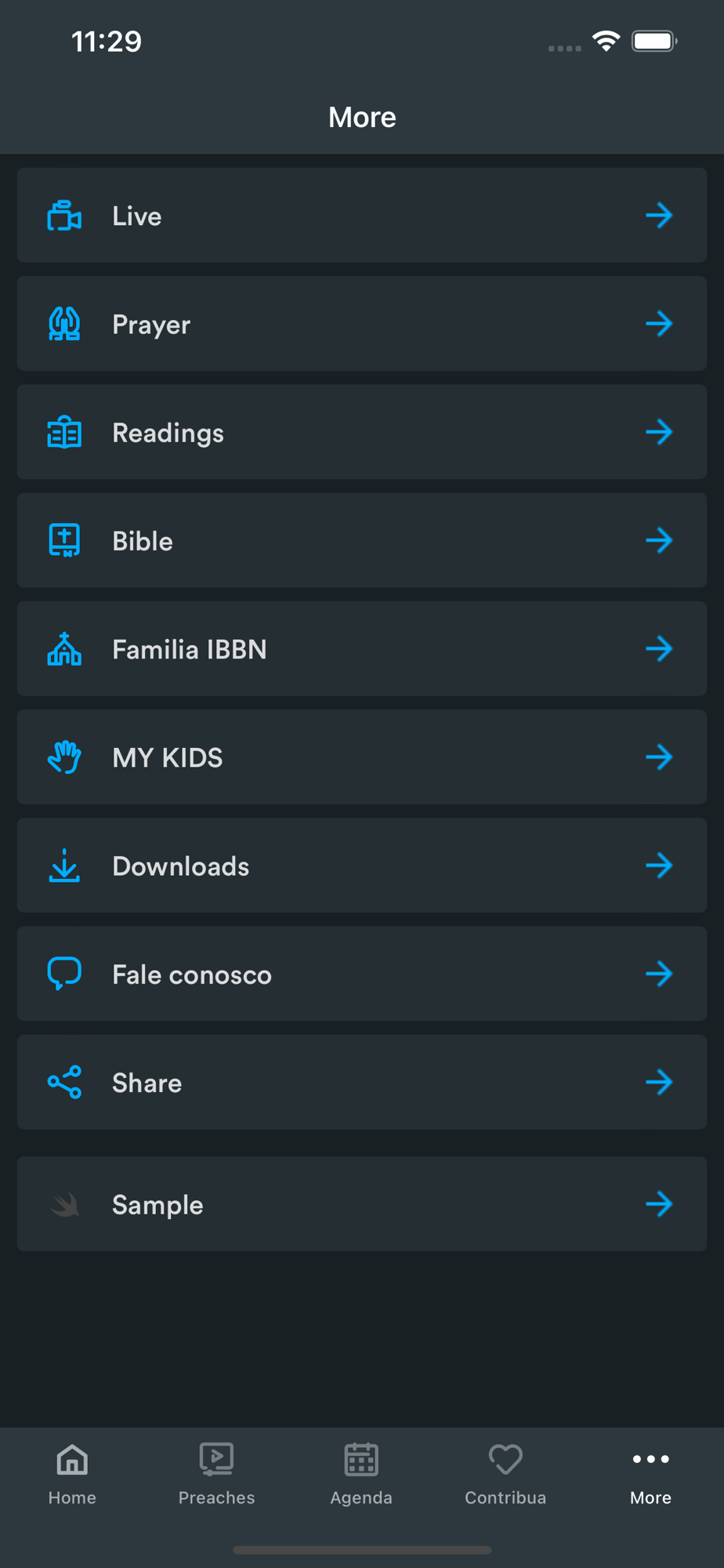Switch to the Home tab
The image size is (724, 1568).
[72, 1475]
